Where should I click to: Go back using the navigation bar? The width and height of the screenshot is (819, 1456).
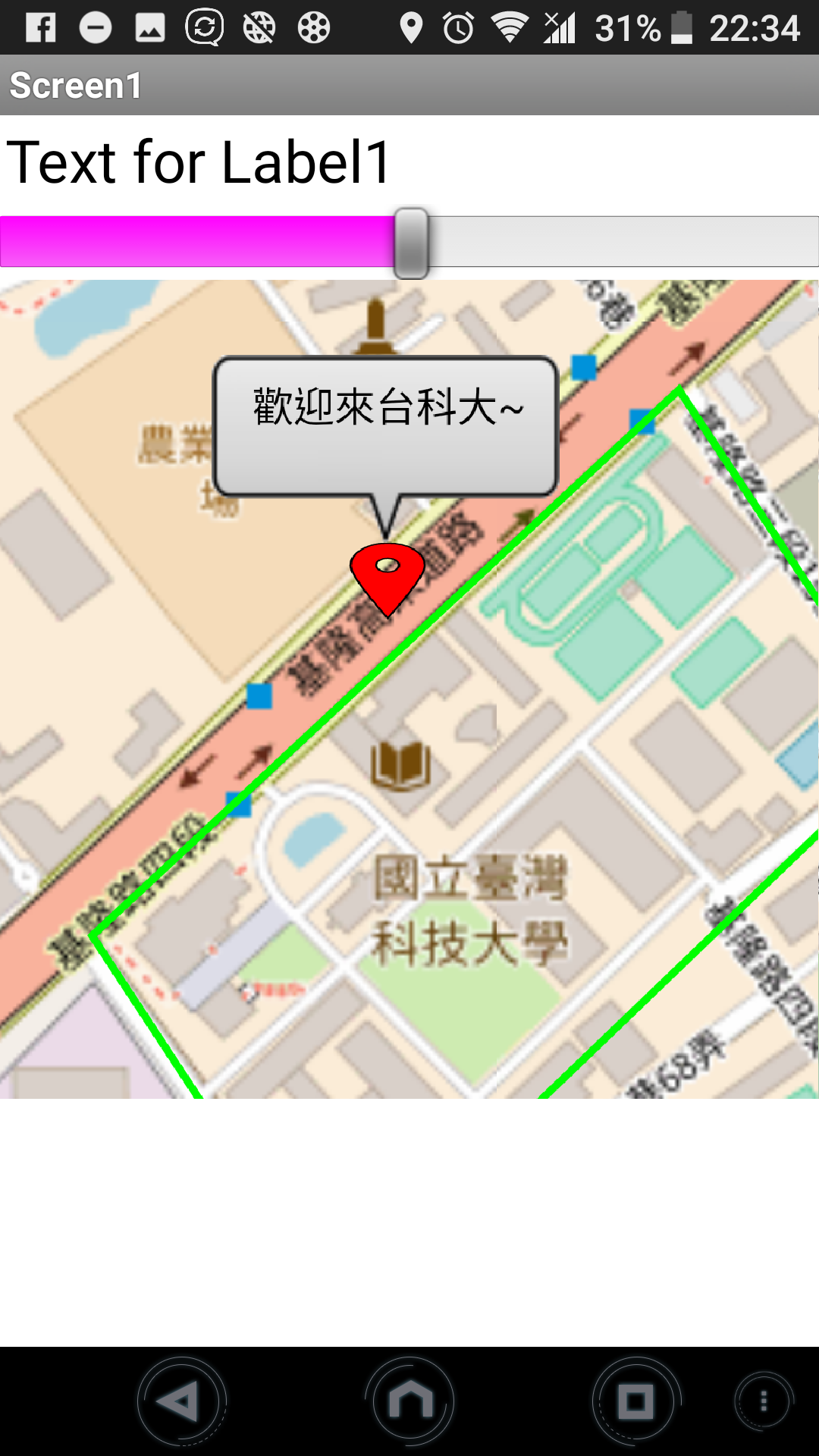coord(181,1401)
